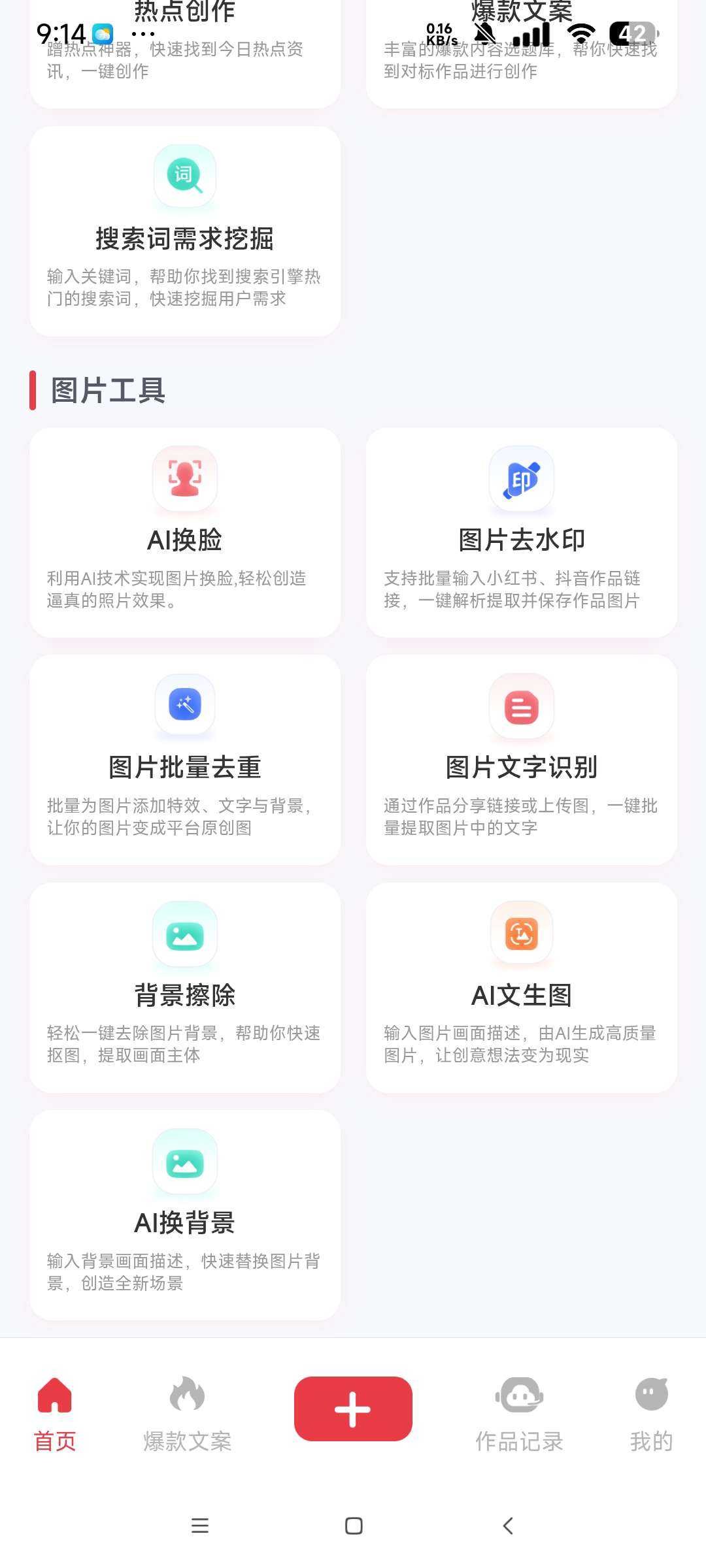The image size is (706, 1568).
Task: Open the AI换背景 tool
Action: pyautogui.click(x=185, y=1215)
